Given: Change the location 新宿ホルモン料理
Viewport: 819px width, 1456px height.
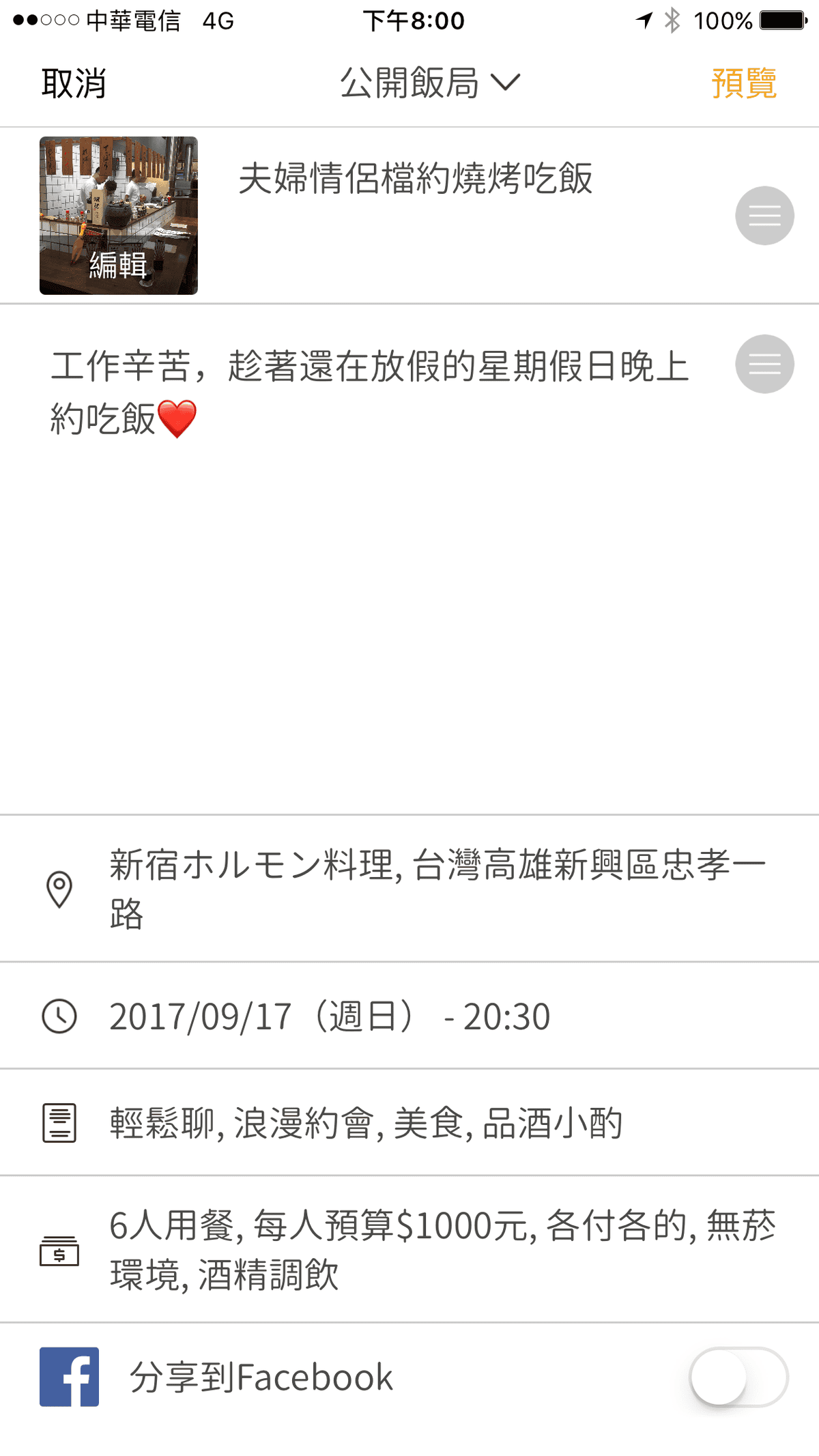Looking at the screenshot, I should [437, 889].
